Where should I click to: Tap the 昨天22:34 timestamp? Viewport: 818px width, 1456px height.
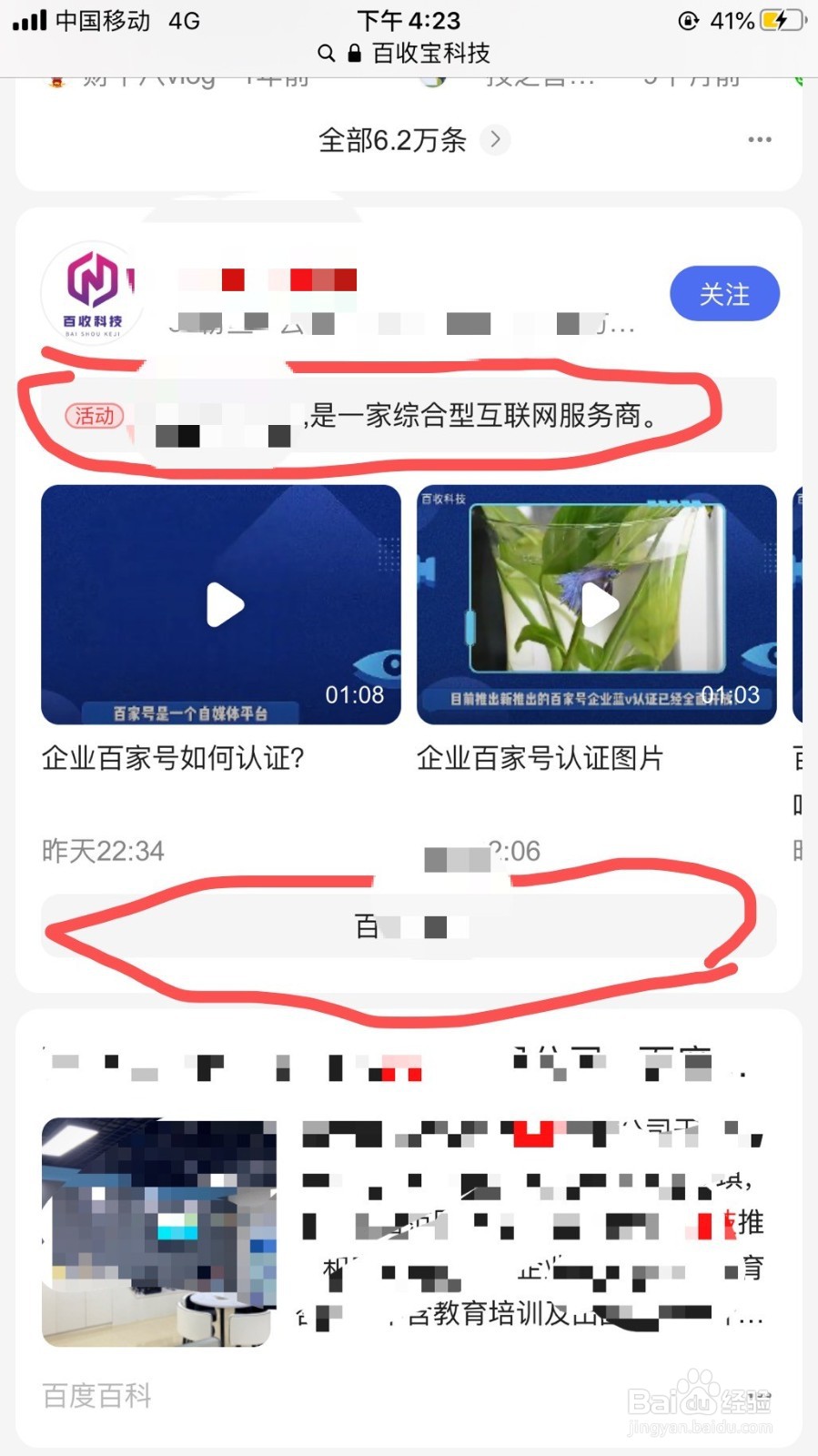click(x=101, y=850)
